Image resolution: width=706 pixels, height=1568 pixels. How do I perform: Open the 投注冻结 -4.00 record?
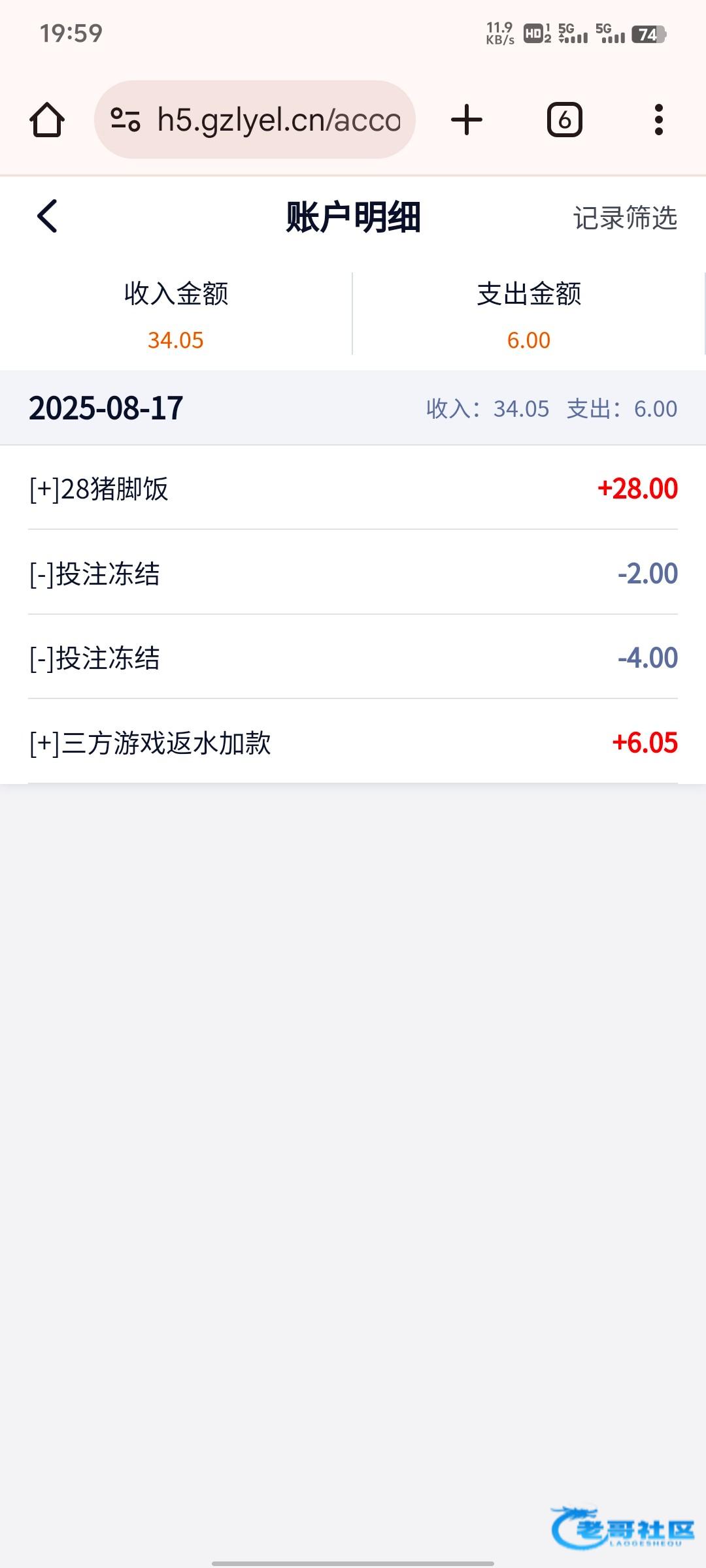coord(353,657)
